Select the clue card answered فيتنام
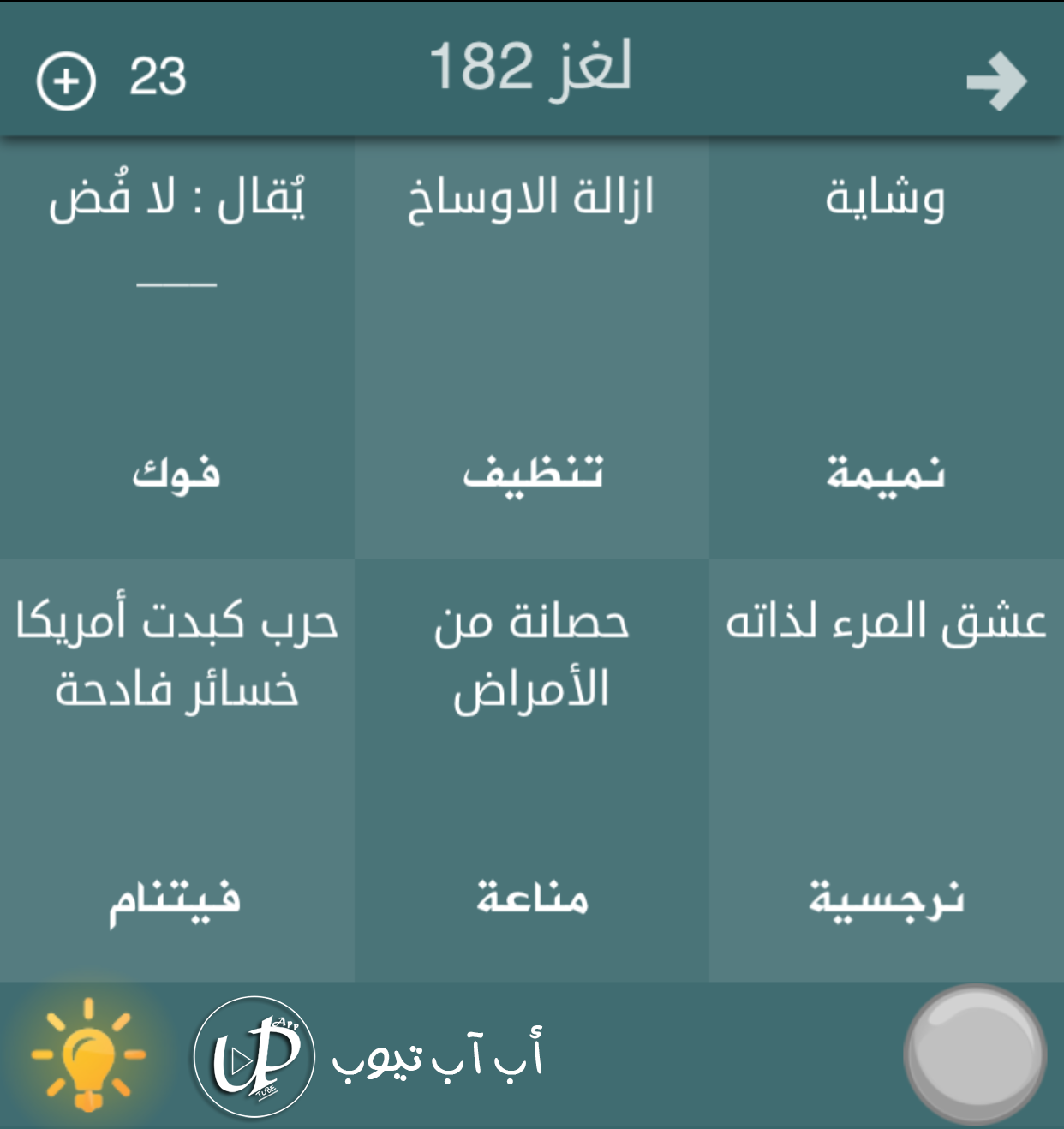 tap(176, 771)
